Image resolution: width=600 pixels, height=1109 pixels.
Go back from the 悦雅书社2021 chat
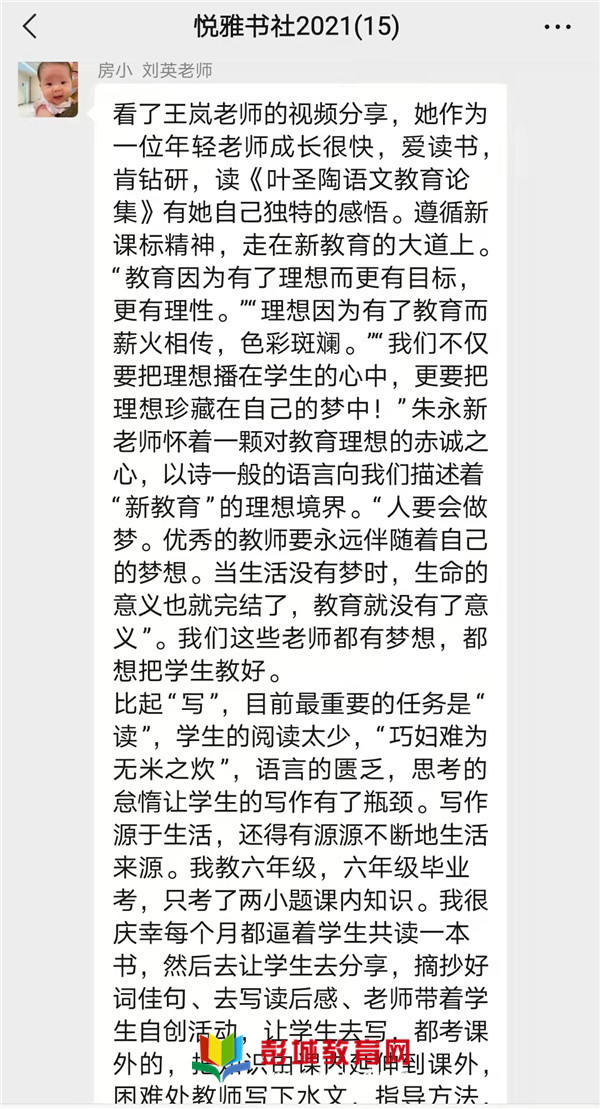point(30,27)
